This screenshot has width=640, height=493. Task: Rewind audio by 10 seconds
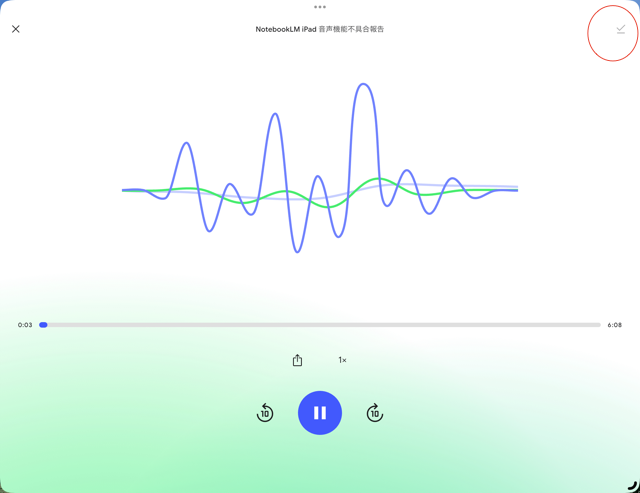pos(265,413)
